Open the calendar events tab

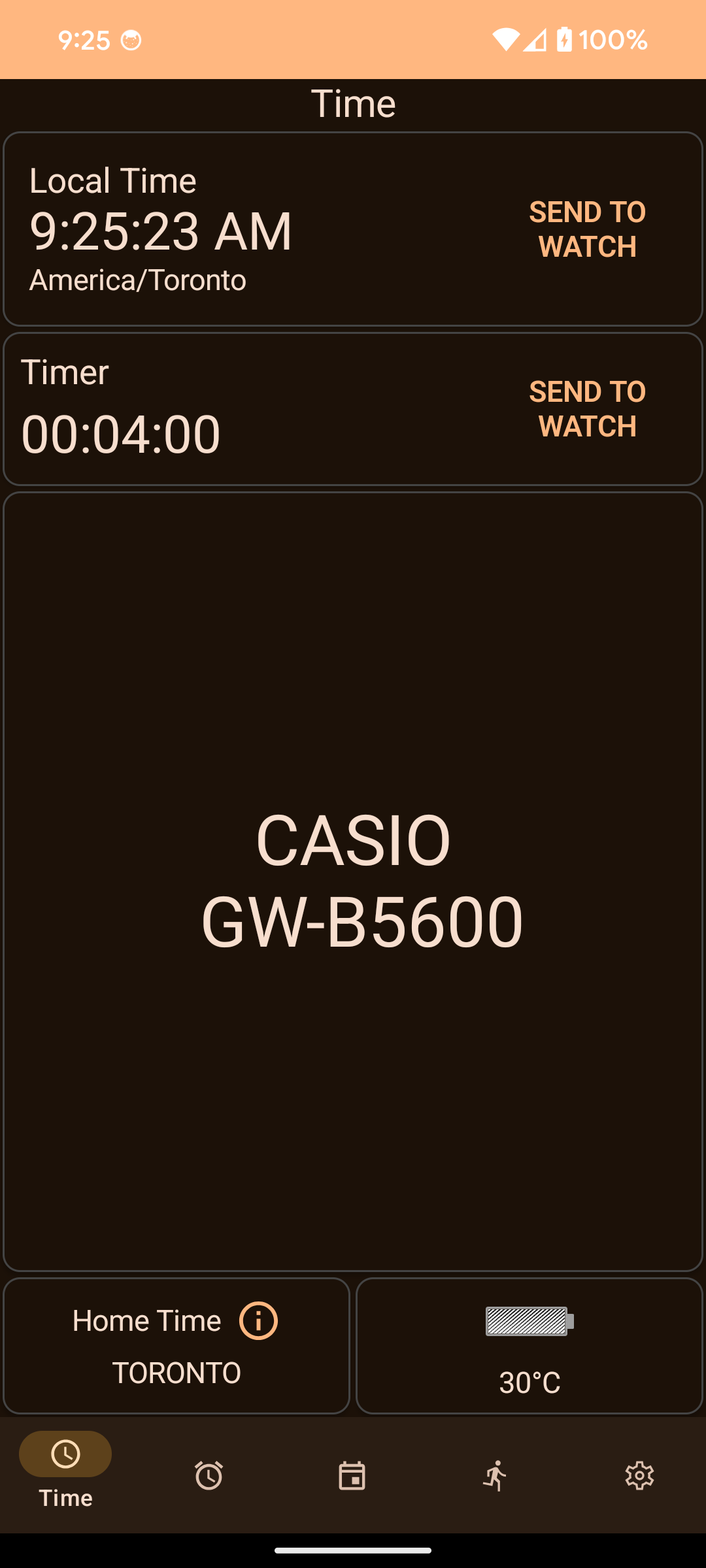(x=352, y=1475)
